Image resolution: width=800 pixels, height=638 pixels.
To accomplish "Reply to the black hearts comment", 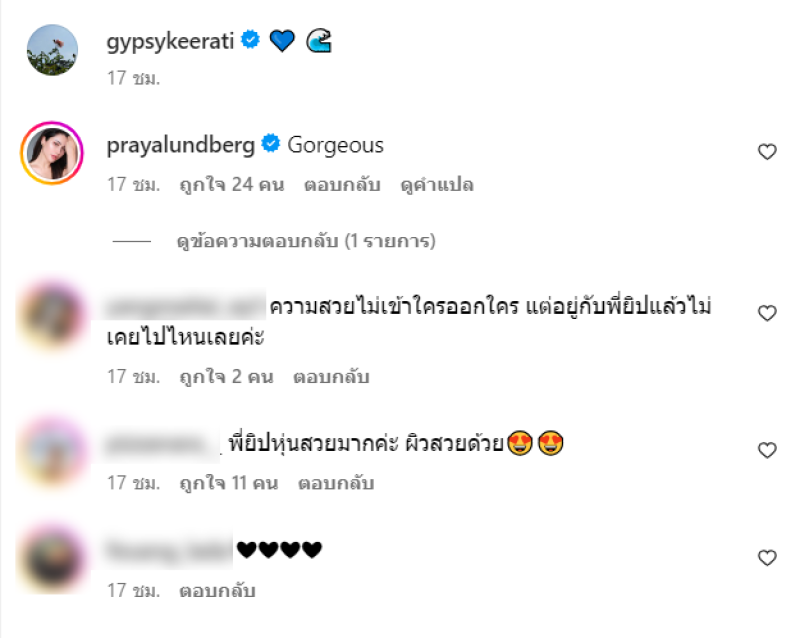I will point(217,591).
